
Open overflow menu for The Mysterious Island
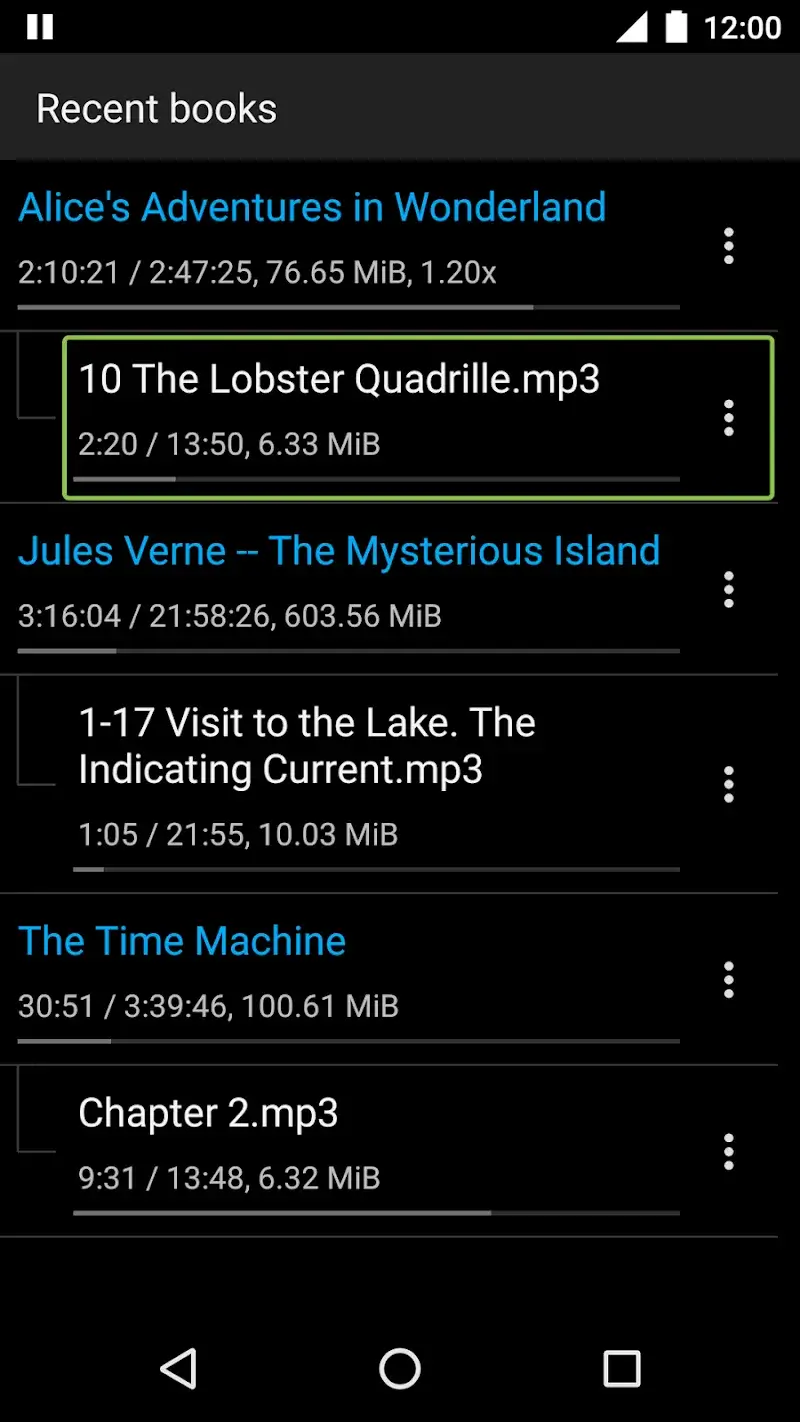[728, 590]
